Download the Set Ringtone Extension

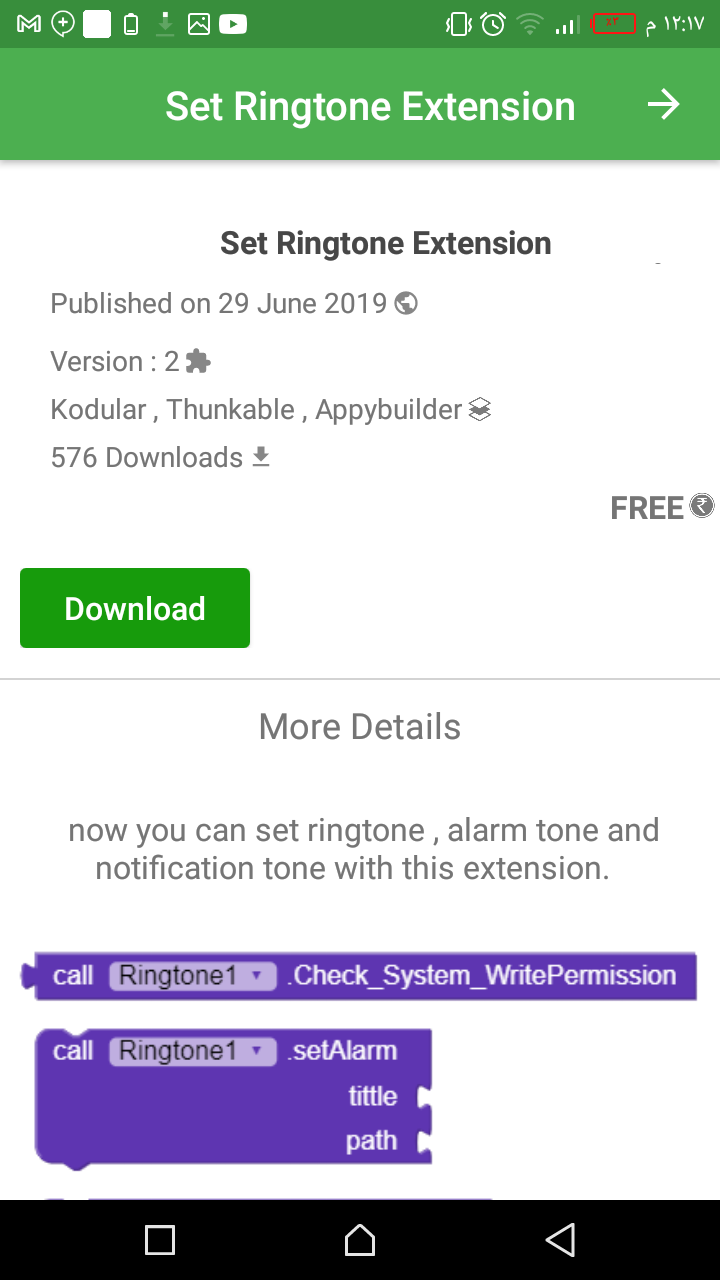[x=135, y=608]
